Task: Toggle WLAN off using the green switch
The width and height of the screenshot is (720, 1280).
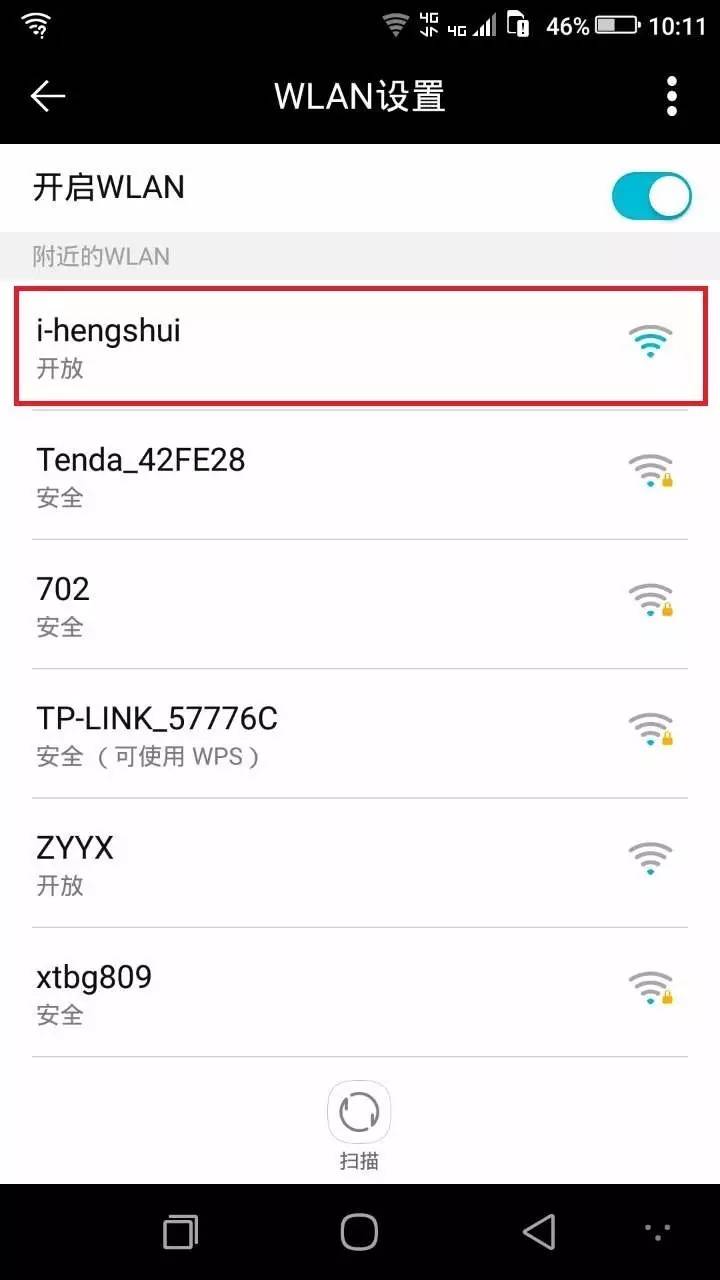Action: coord(651,196)
